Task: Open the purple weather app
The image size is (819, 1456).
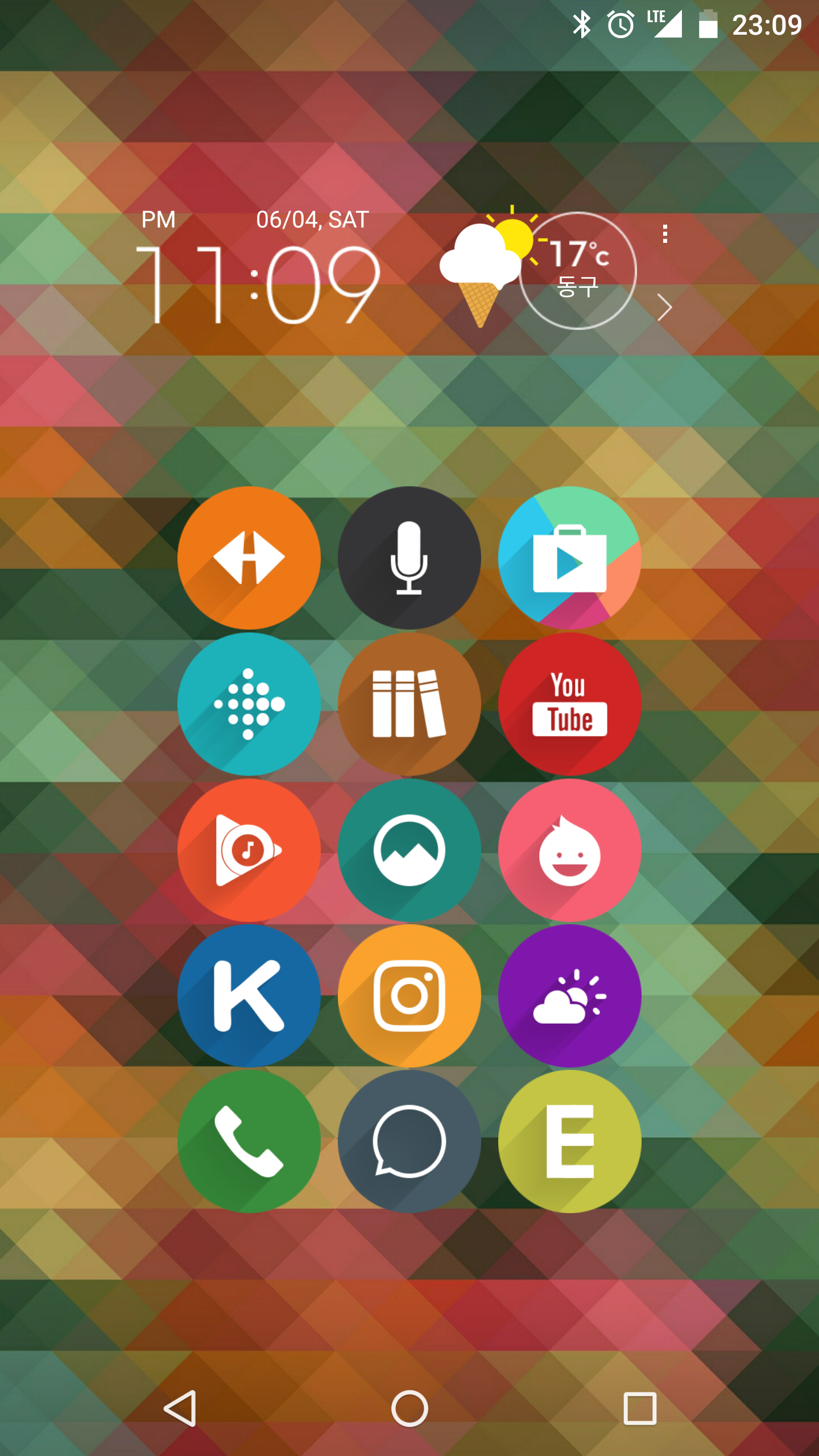Action: pyautogui.click(x=569, y=995)
